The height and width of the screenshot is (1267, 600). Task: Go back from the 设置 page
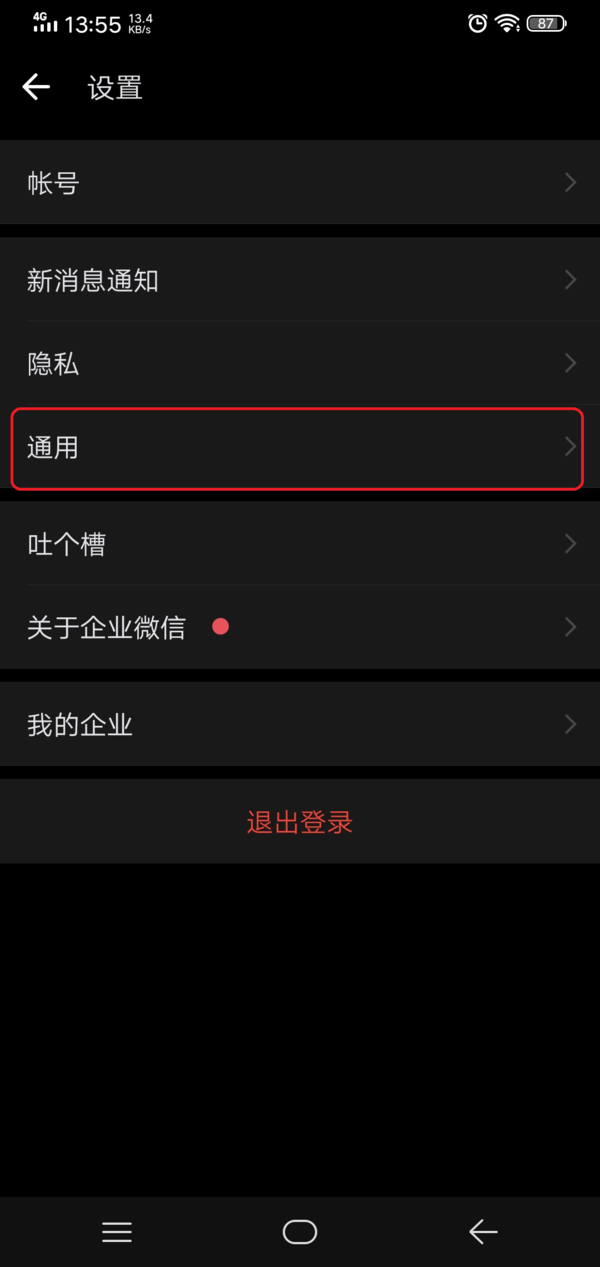(36, 88)
